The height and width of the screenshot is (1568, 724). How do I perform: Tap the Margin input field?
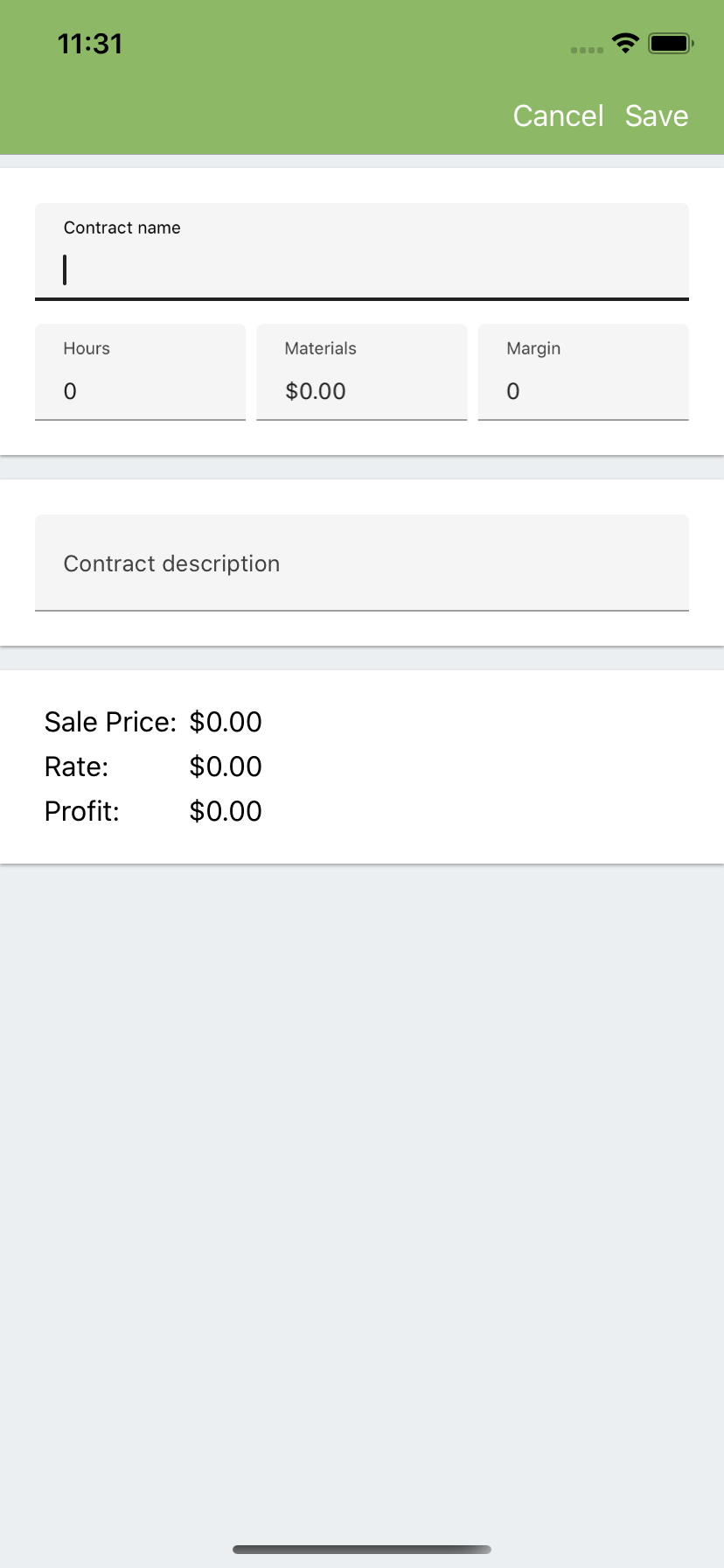pos(583,374)
